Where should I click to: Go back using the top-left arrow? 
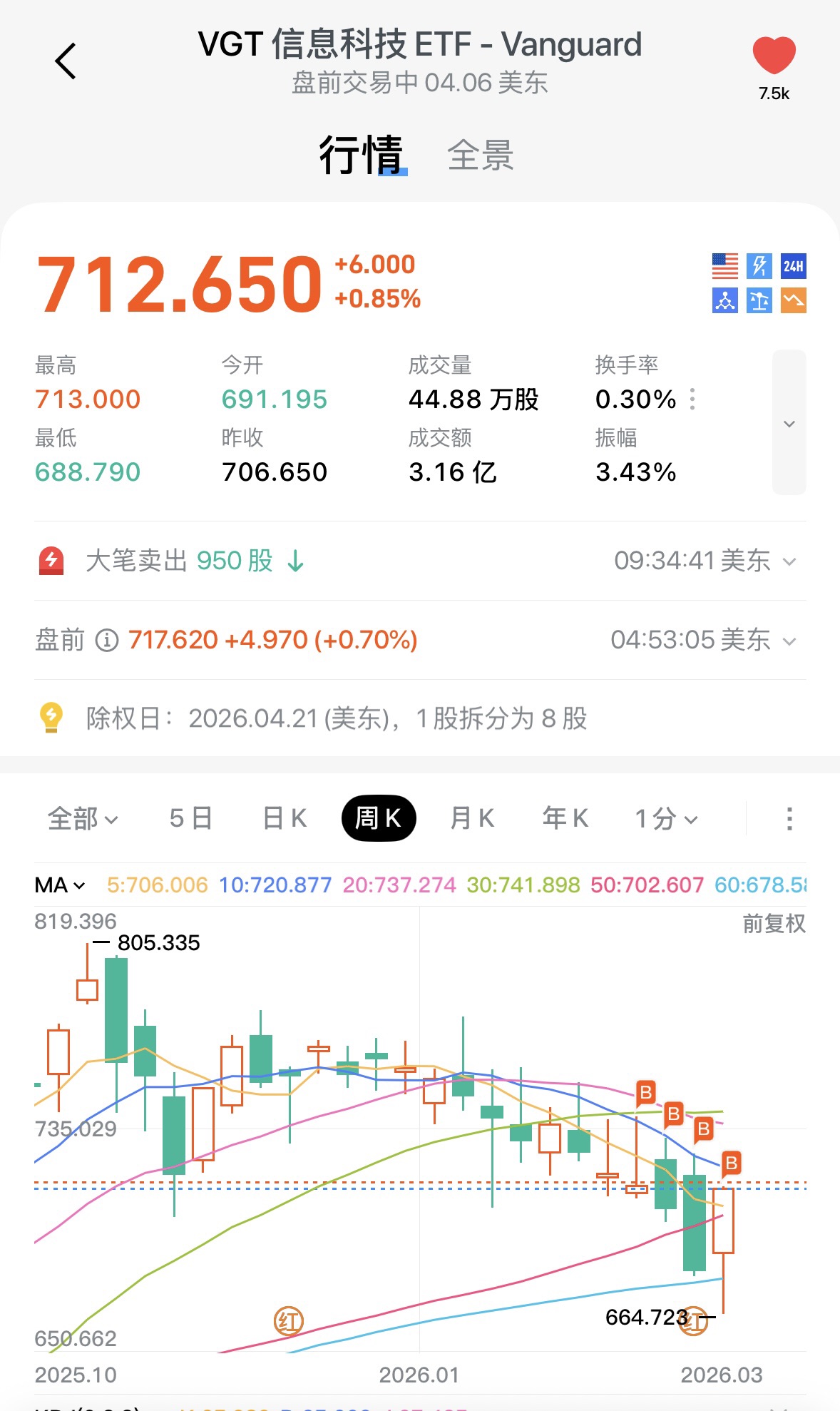click(66, 61)
